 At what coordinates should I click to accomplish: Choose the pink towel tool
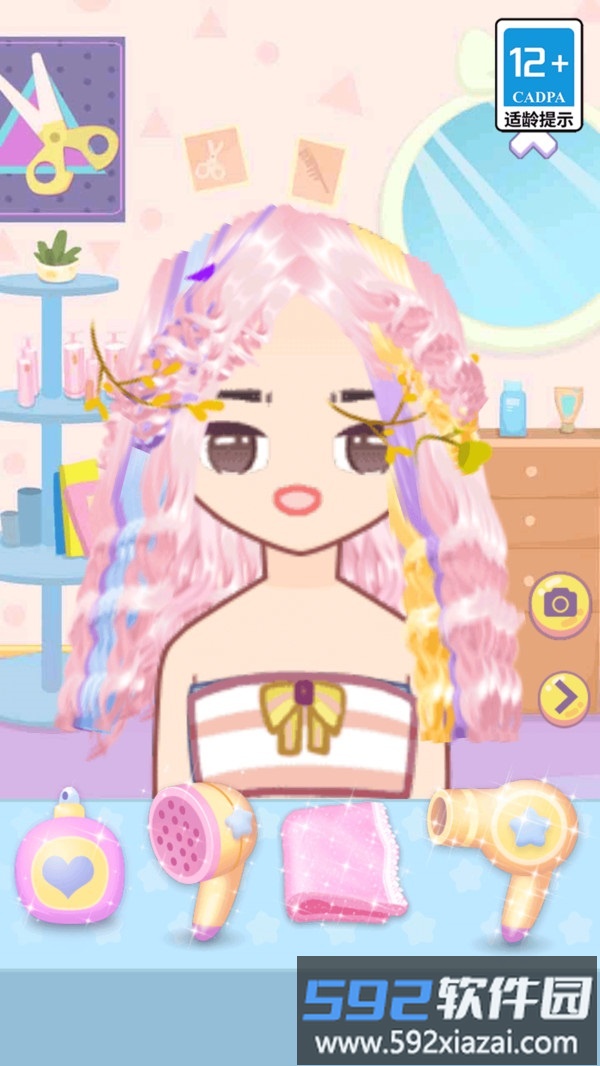click(347, 863)
